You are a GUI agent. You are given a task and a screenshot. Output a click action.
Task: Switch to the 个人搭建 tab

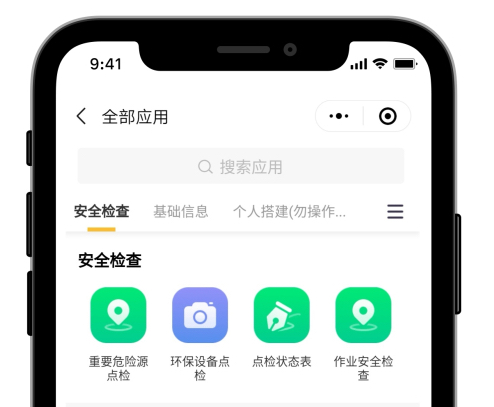289,211
